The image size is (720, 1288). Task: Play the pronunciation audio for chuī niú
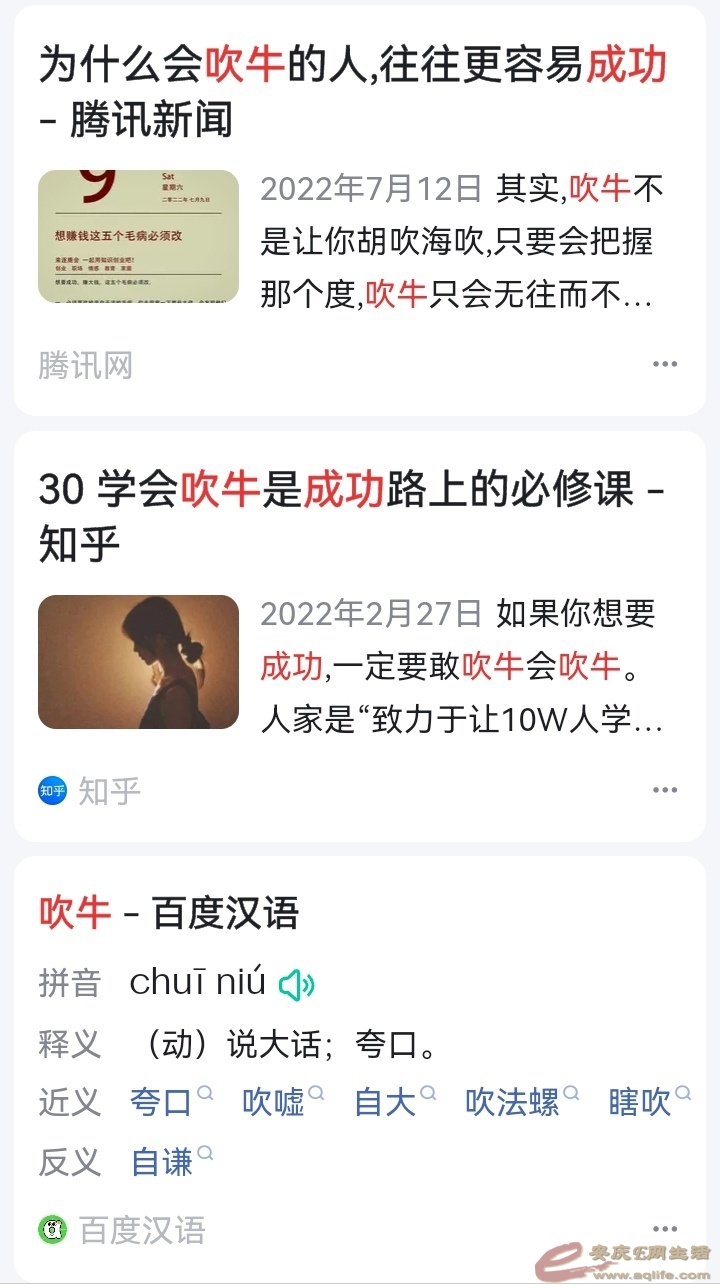[x=296, y=986]
